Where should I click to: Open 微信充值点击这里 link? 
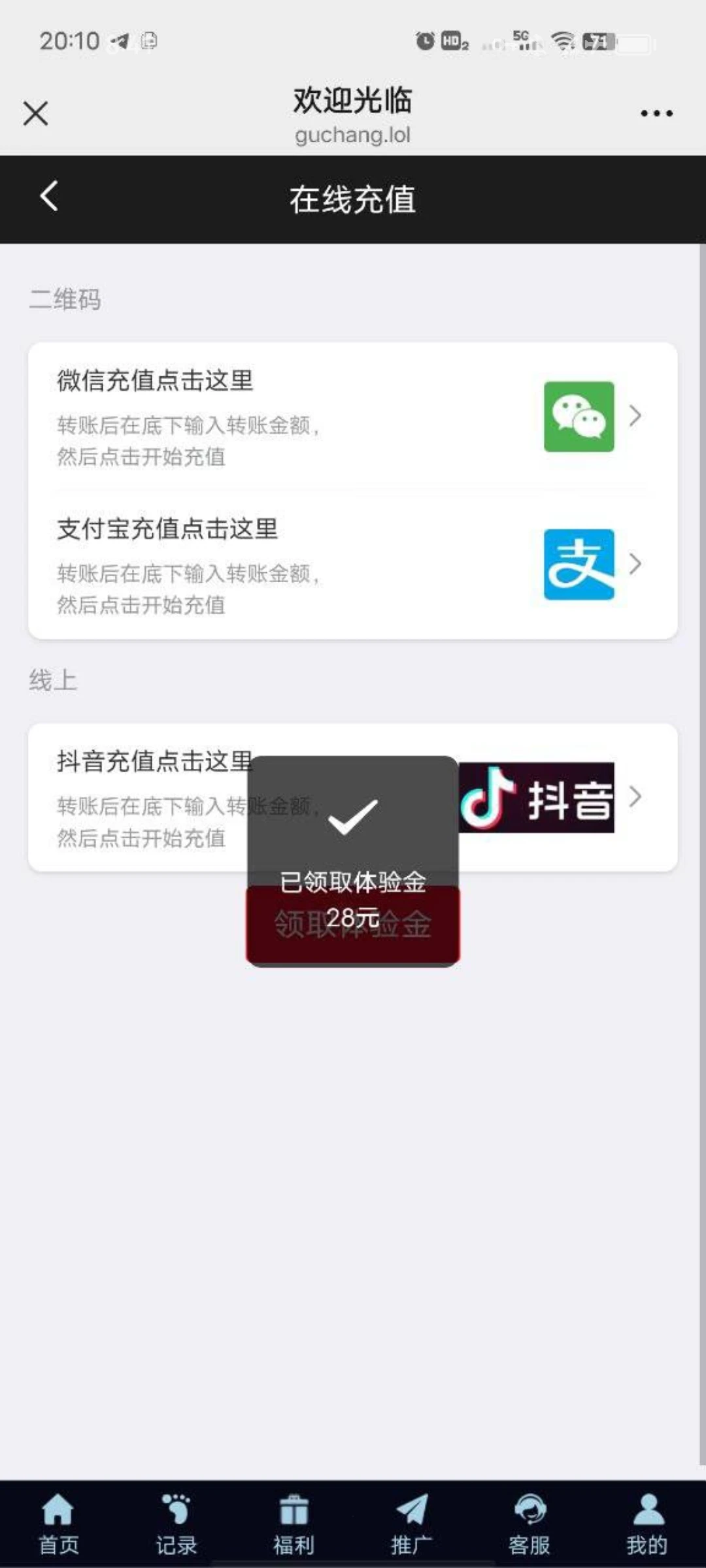click(x=154, y=381)
